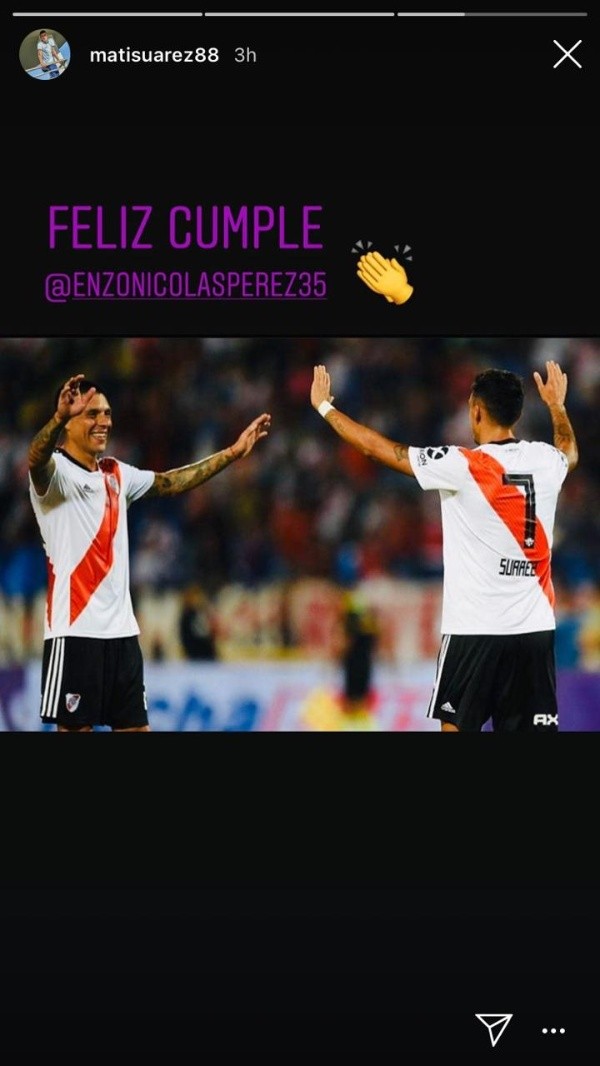
Task: Open the @enzonicolasperez35 mention
Action: [x=186, y=286]
